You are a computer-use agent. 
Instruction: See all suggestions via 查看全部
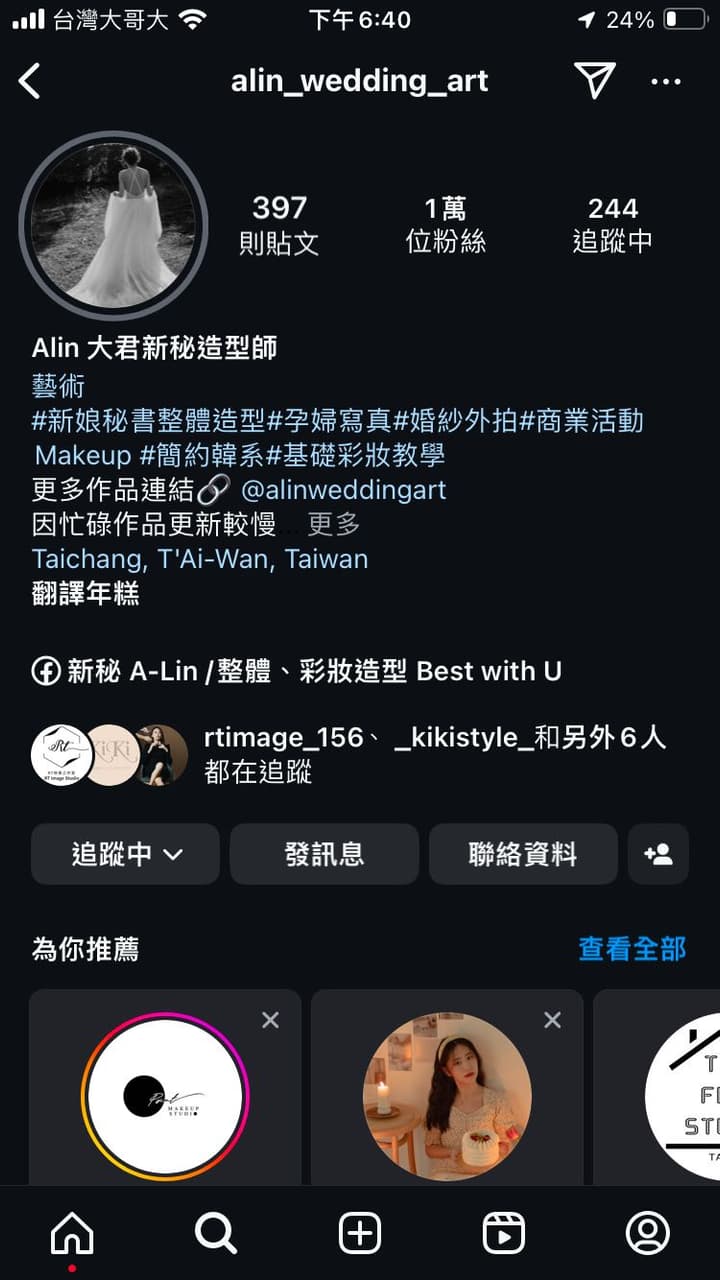632,948
